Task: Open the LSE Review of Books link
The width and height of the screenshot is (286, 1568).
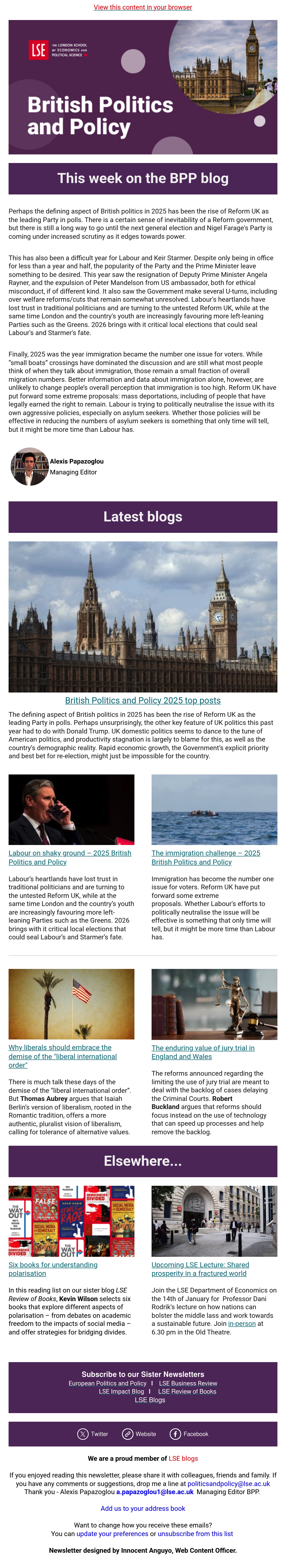Action: (x=187, y=1391)
